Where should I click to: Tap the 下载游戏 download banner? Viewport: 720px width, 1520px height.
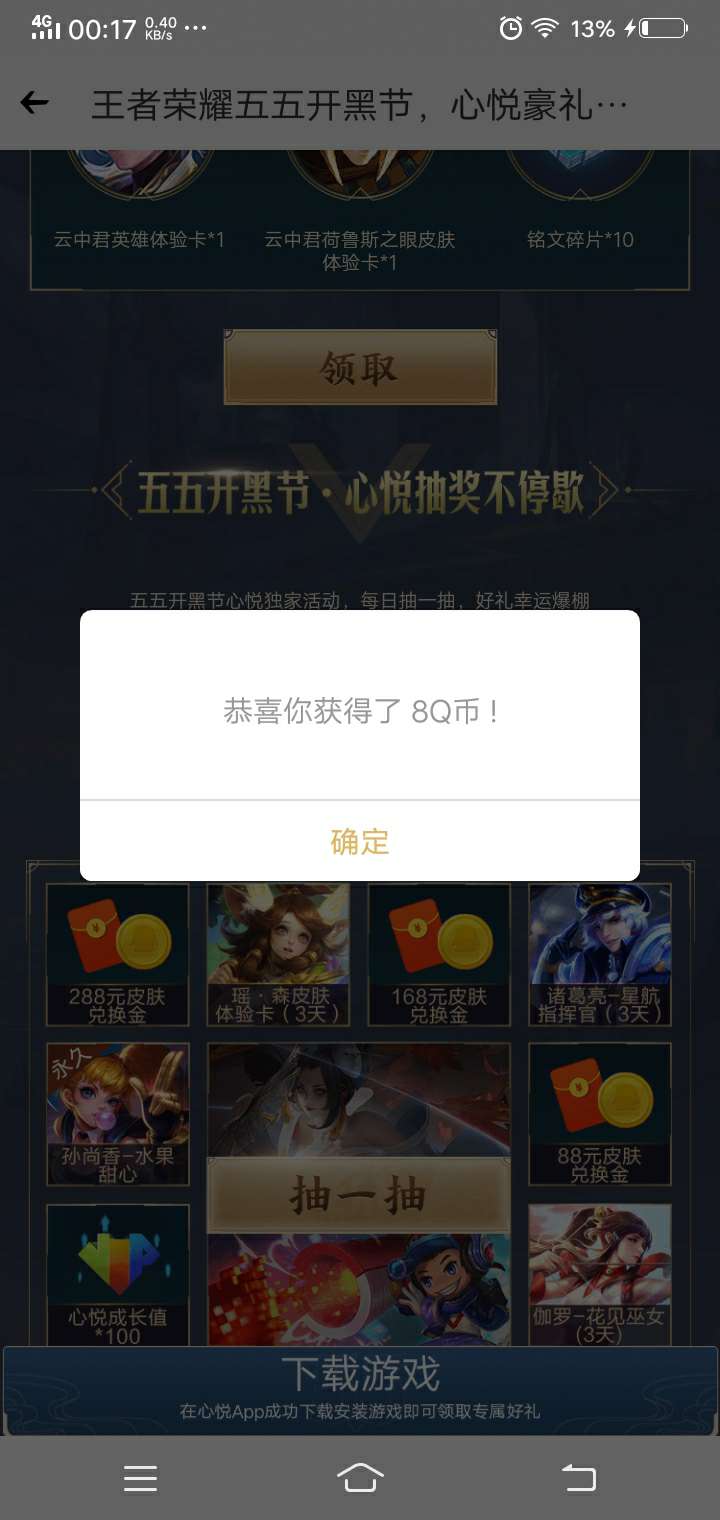click(x=359, y=1387)
